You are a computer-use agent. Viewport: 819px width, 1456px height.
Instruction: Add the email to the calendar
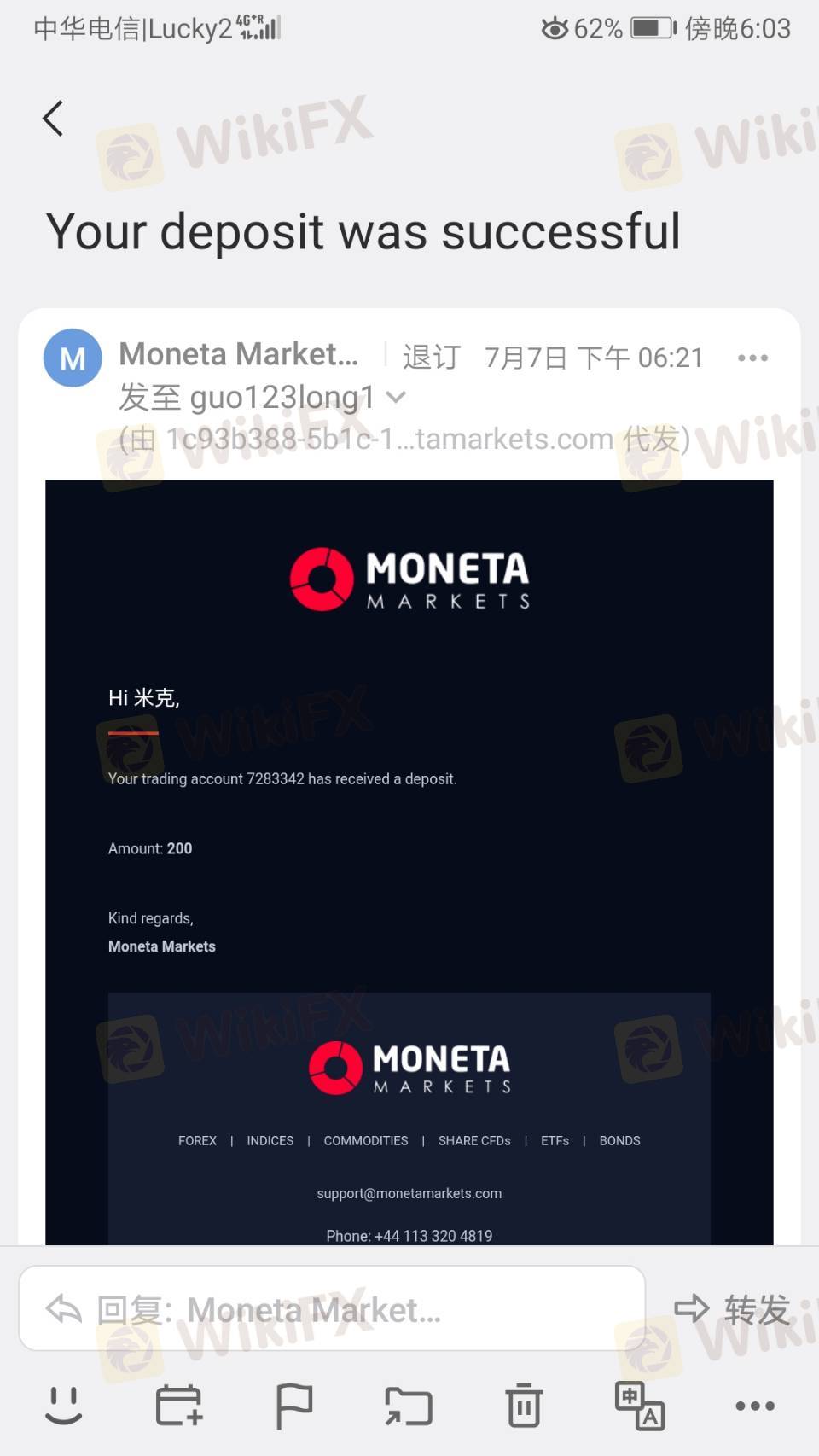point(179,1405)
